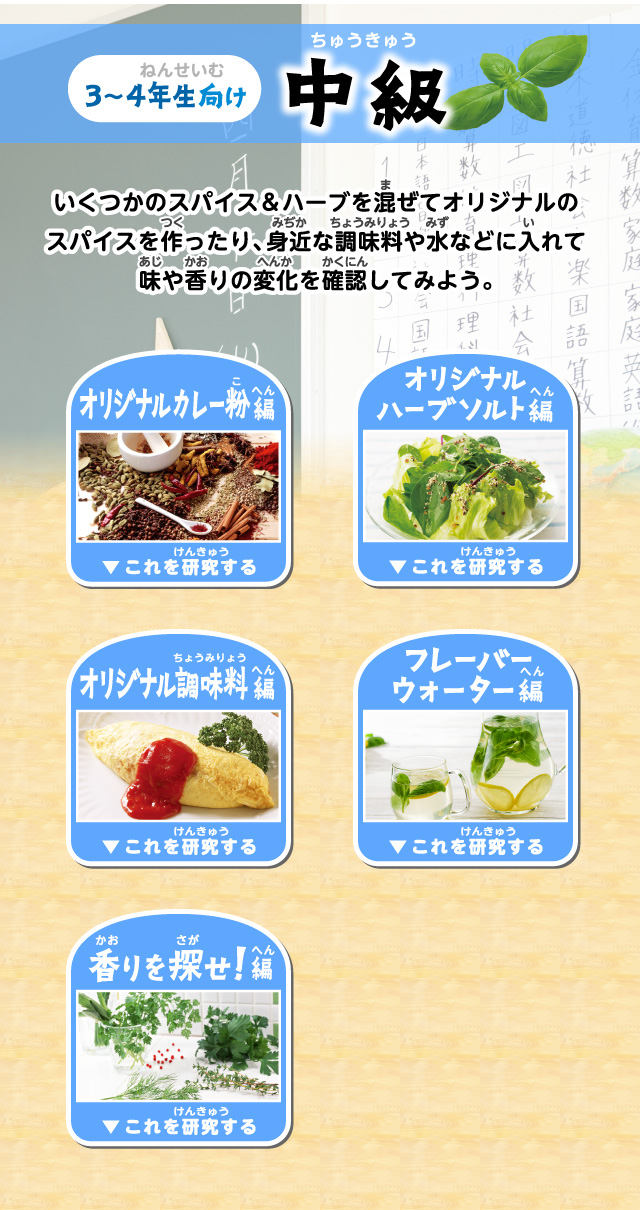
Task: Open the オリジナルカレー粉編 card
Action: point(179,470)
